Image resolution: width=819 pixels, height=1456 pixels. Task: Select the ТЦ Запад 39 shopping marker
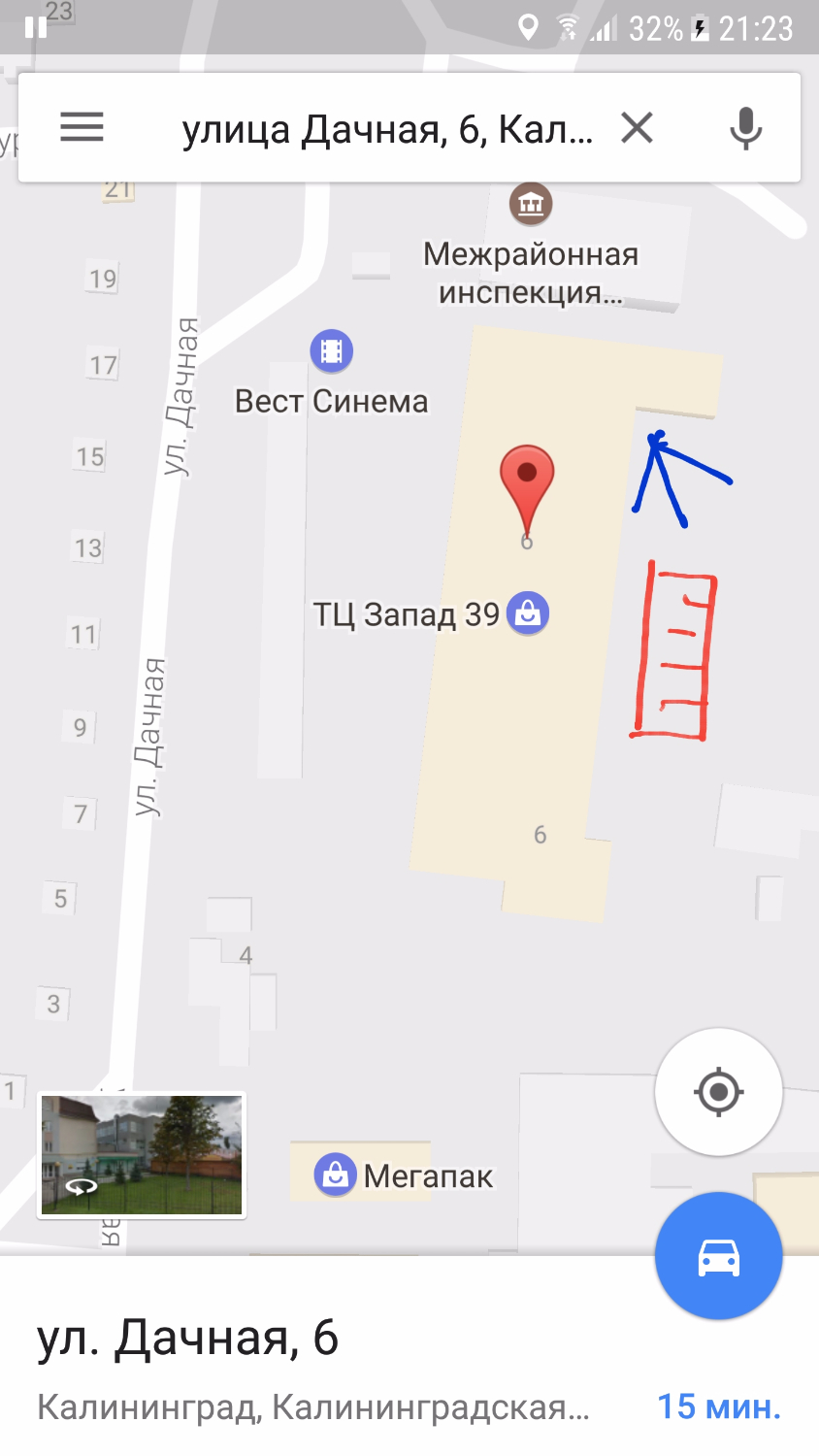pos(528,613)
